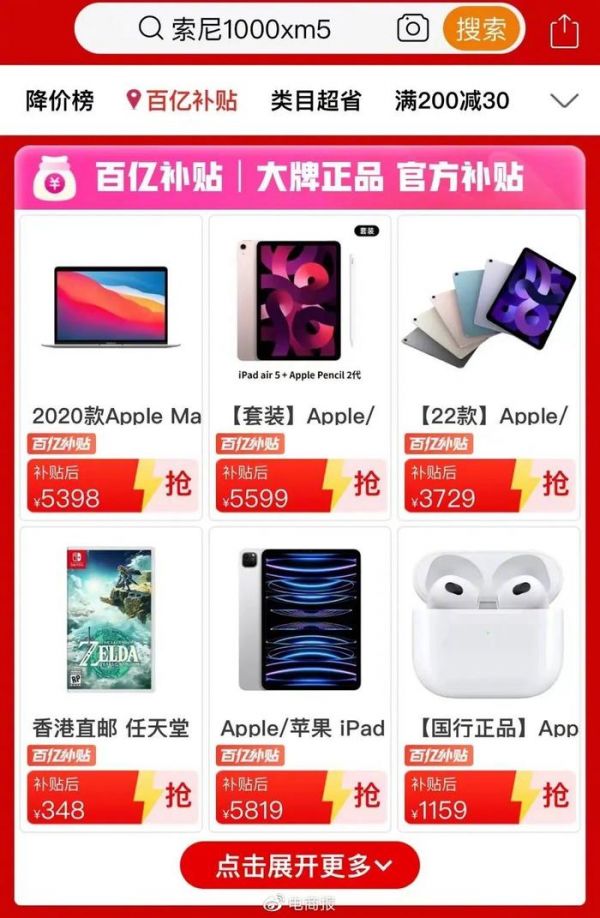600x918 pixels.
Task: Choose the 满200减30 tab
Action: pos(451,101)
